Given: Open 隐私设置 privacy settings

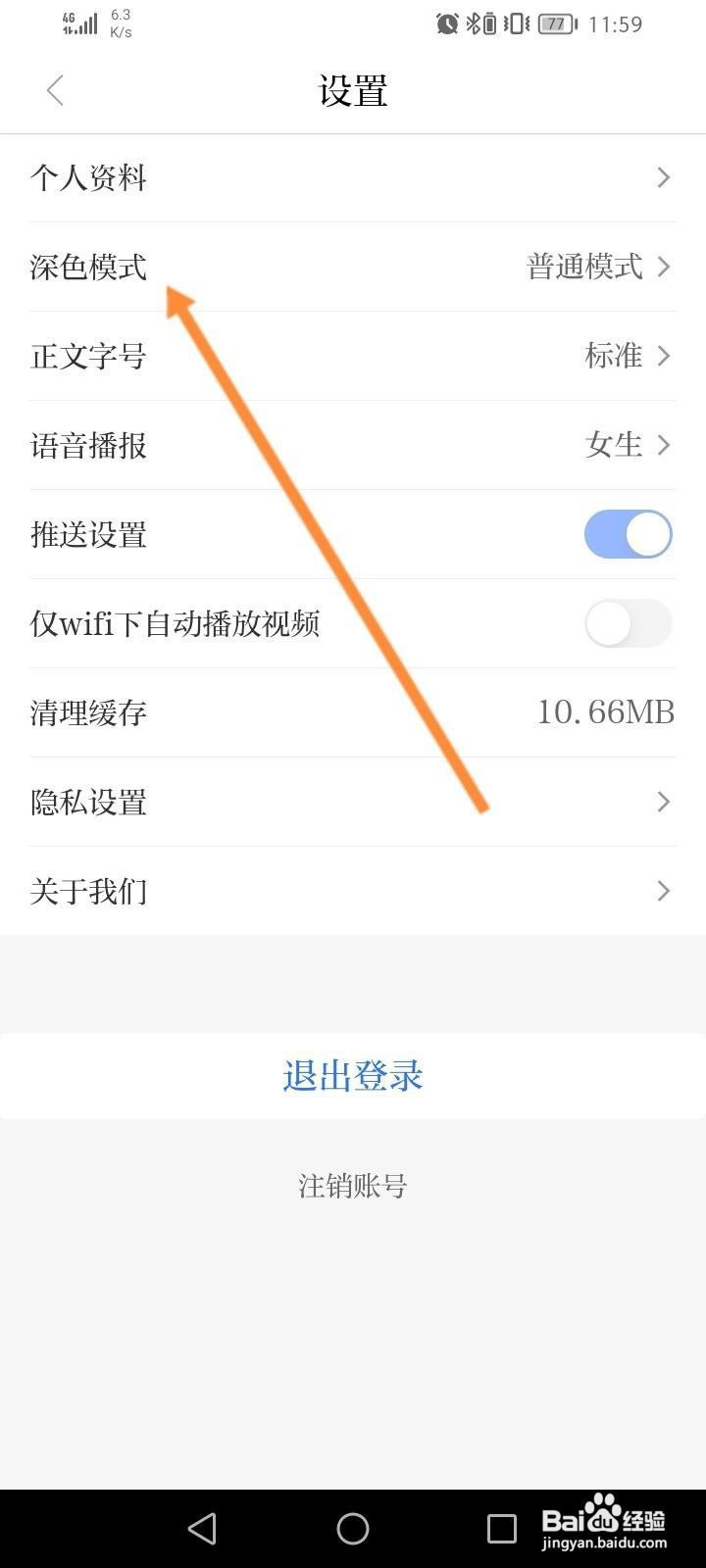Looking at the screenshot, I should pos(353,802).
